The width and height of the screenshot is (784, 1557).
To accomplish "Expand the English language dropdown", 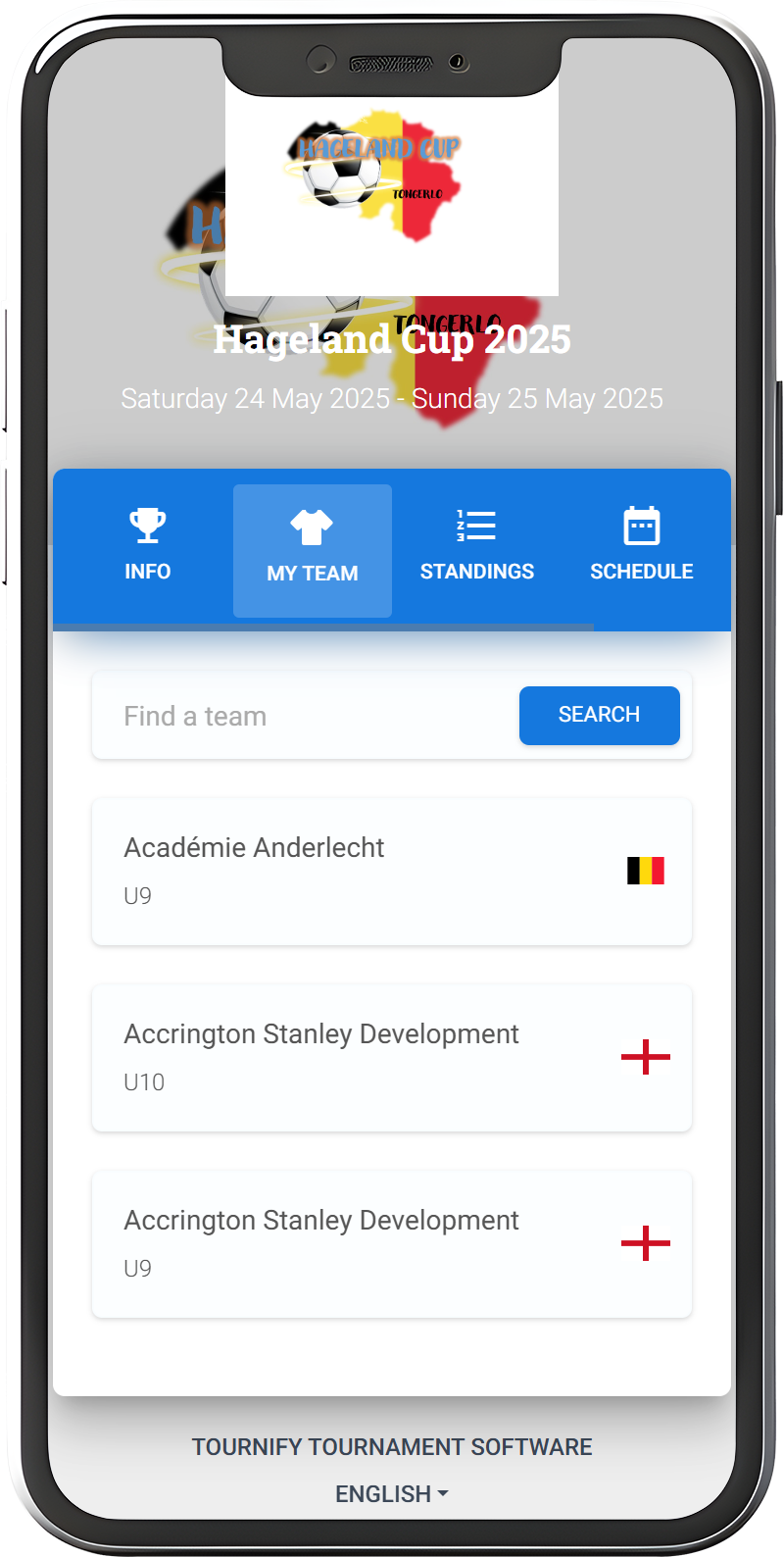I will pos(392,1493).
